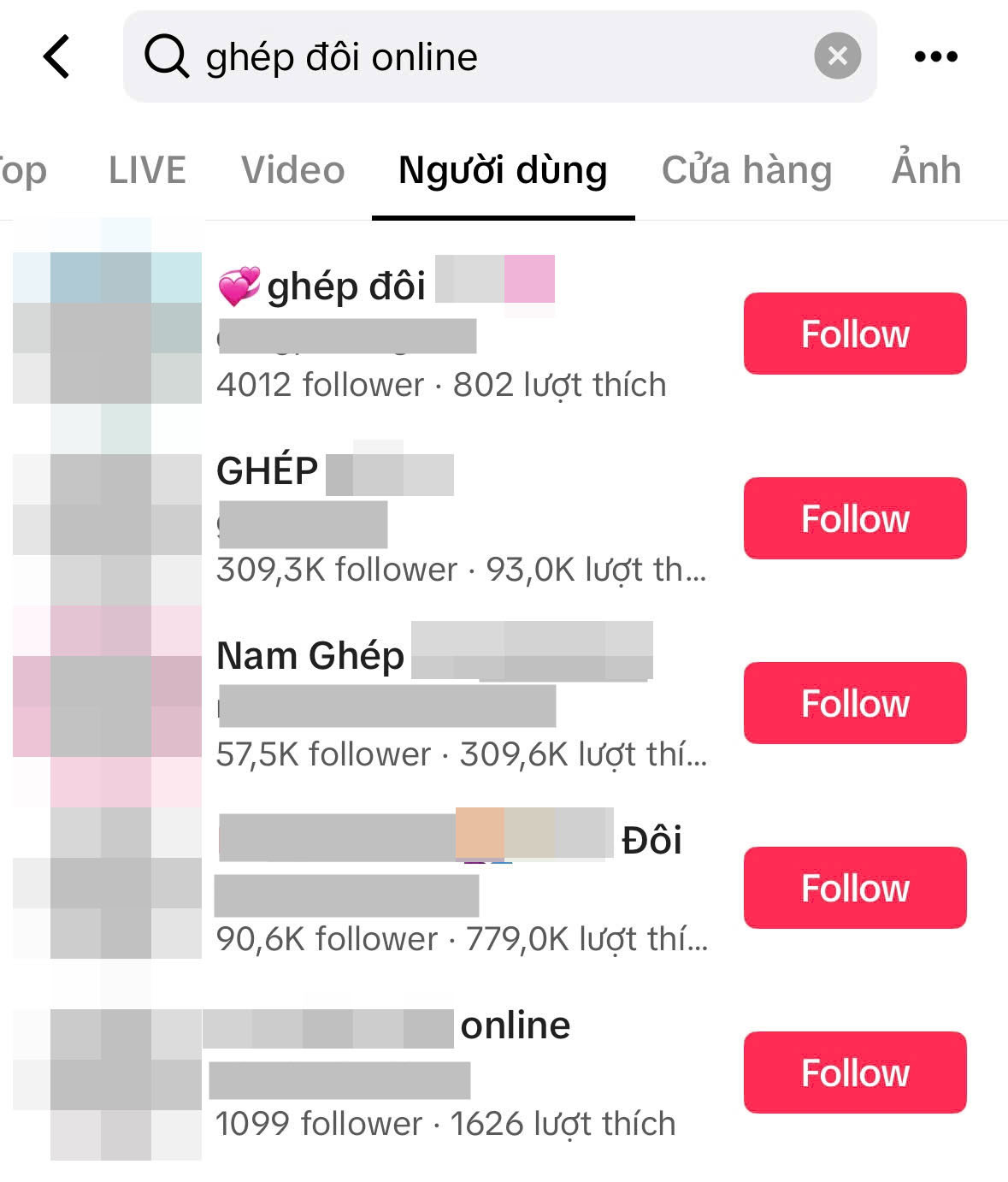Select the magnifying glass search icon

(170, 56)
